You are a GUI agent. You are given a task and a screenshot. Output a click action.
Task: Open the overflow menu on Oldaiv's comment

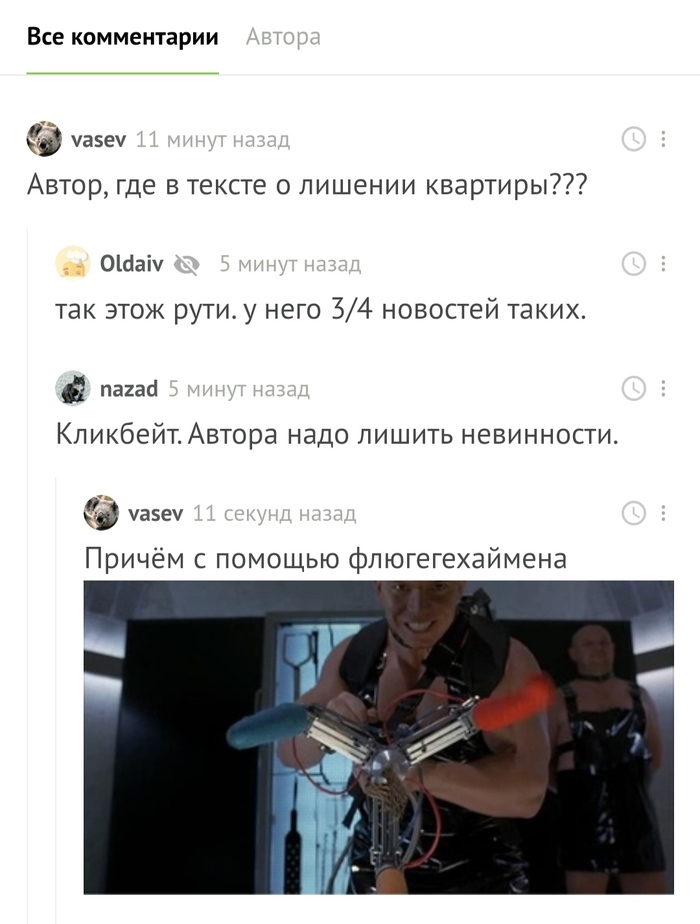tap(663, 264)
